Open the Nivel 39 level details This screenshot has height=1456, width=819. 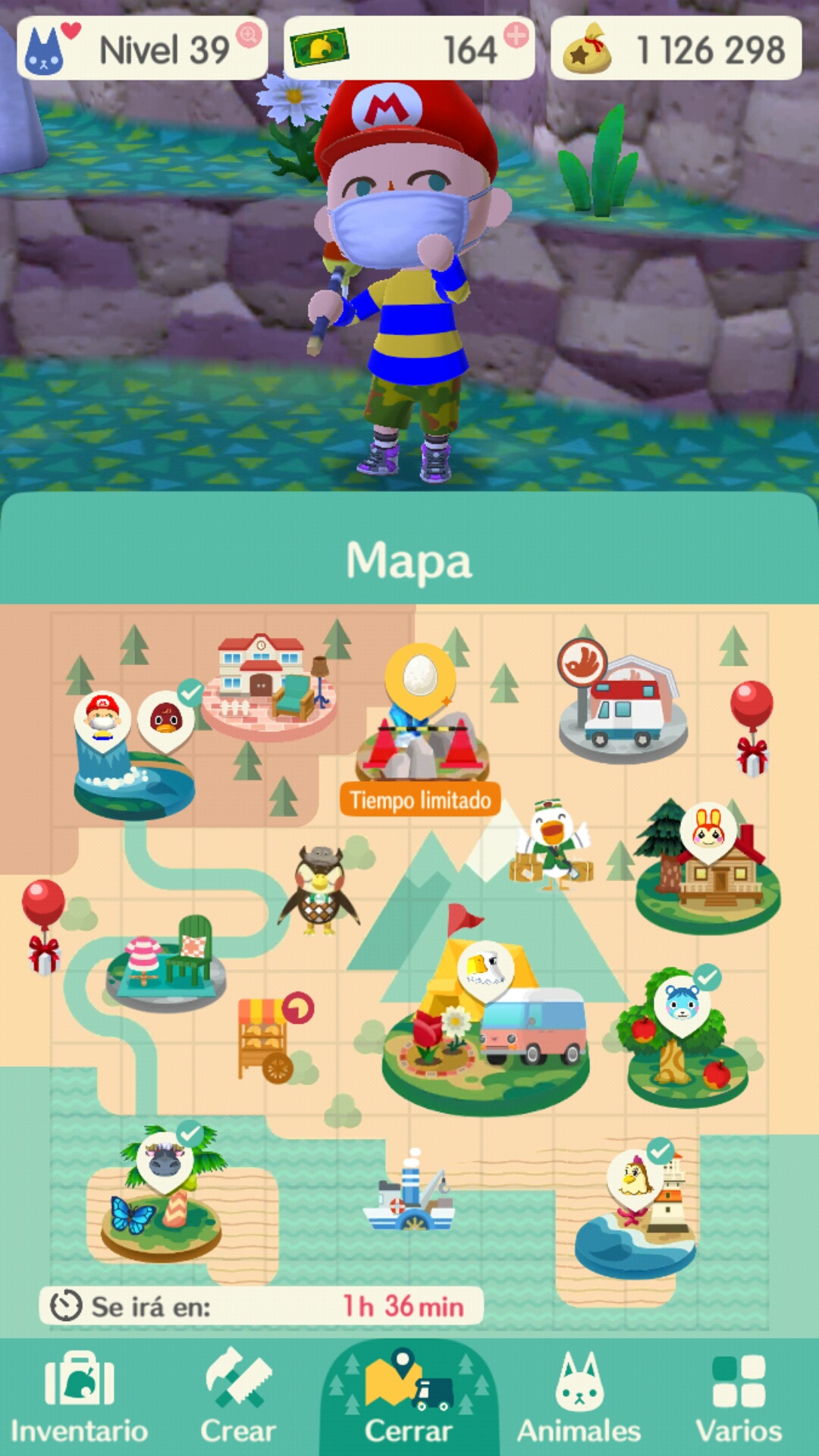tap(143, 49)
